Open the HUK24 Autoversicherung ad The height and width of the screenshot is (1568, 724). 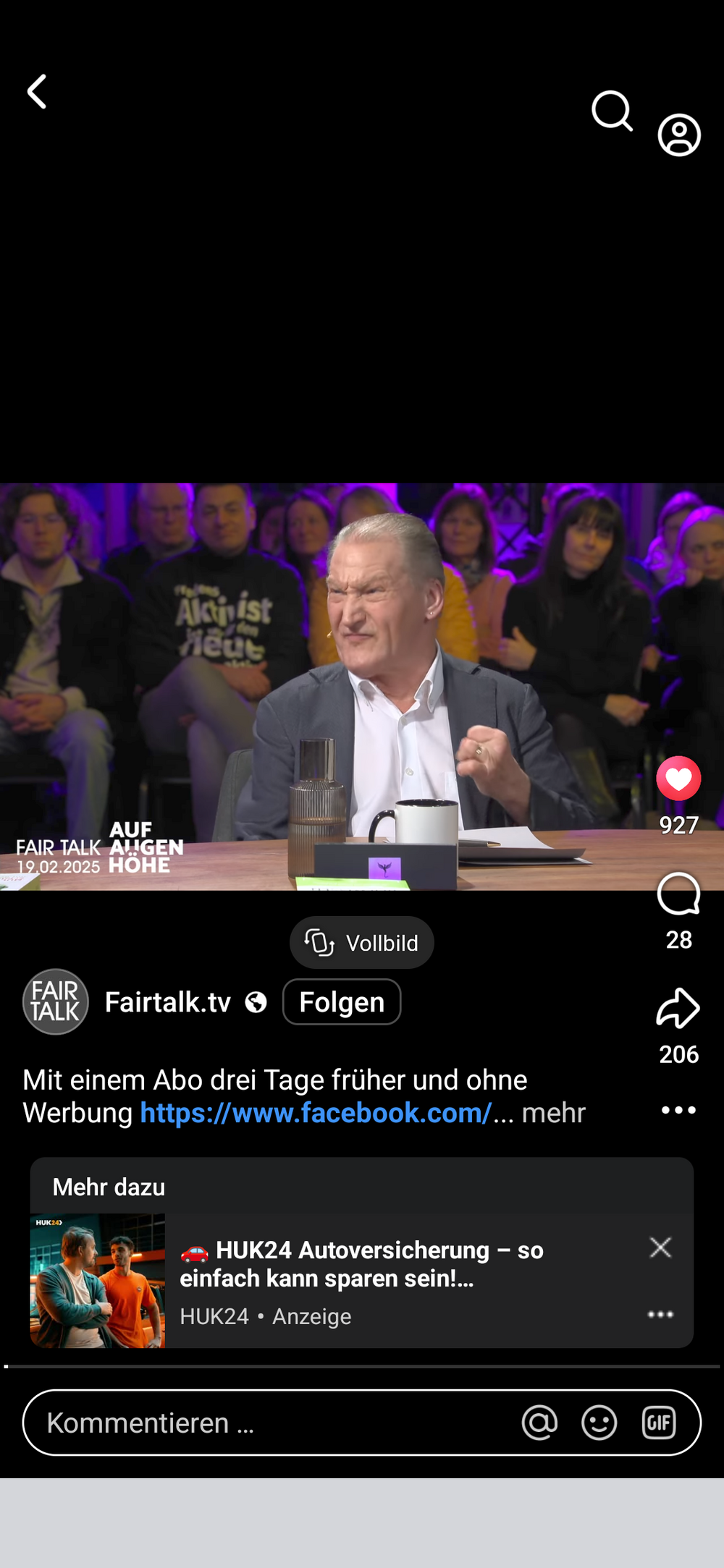point(362,1265)
